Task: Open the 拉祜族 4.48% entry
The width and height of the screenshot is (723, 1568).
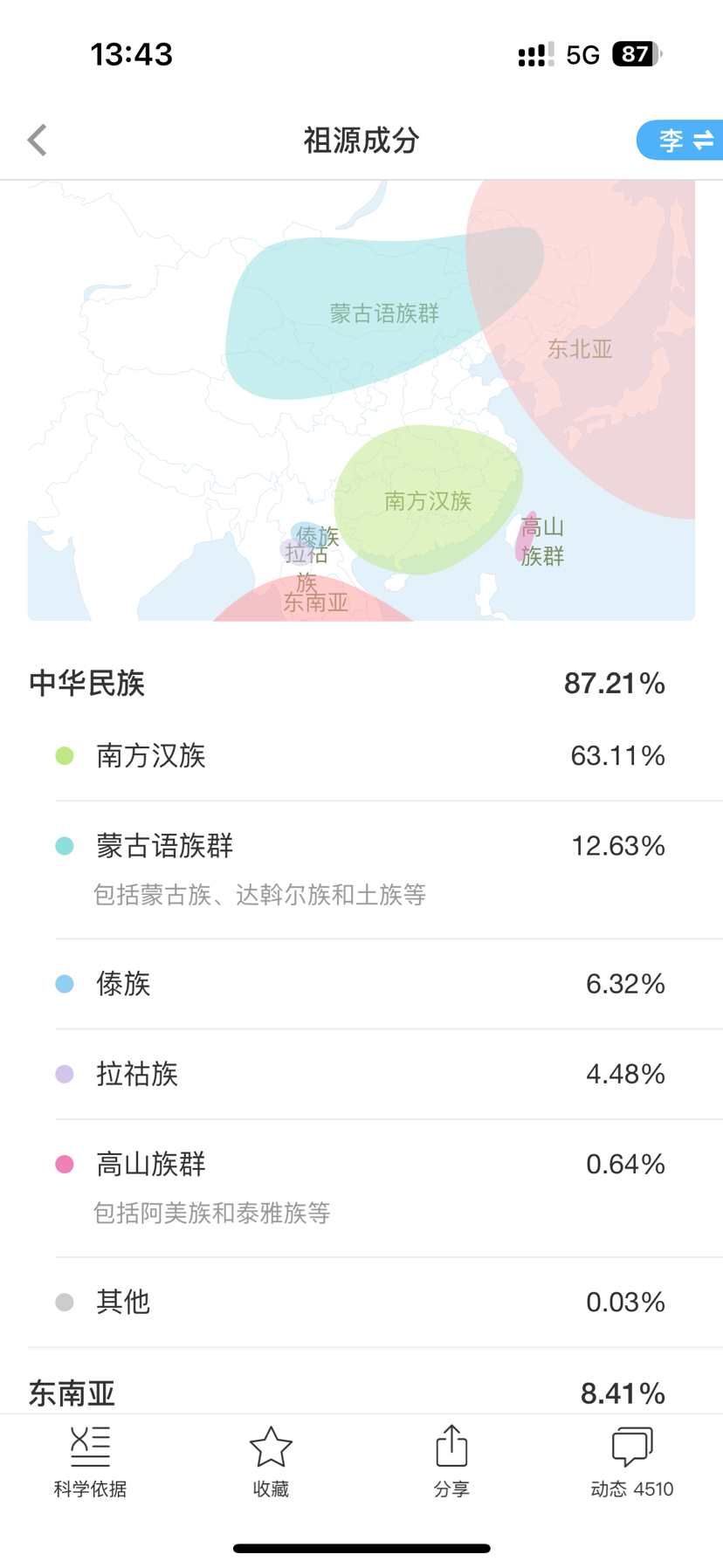Action: (x=361, y=1074)
